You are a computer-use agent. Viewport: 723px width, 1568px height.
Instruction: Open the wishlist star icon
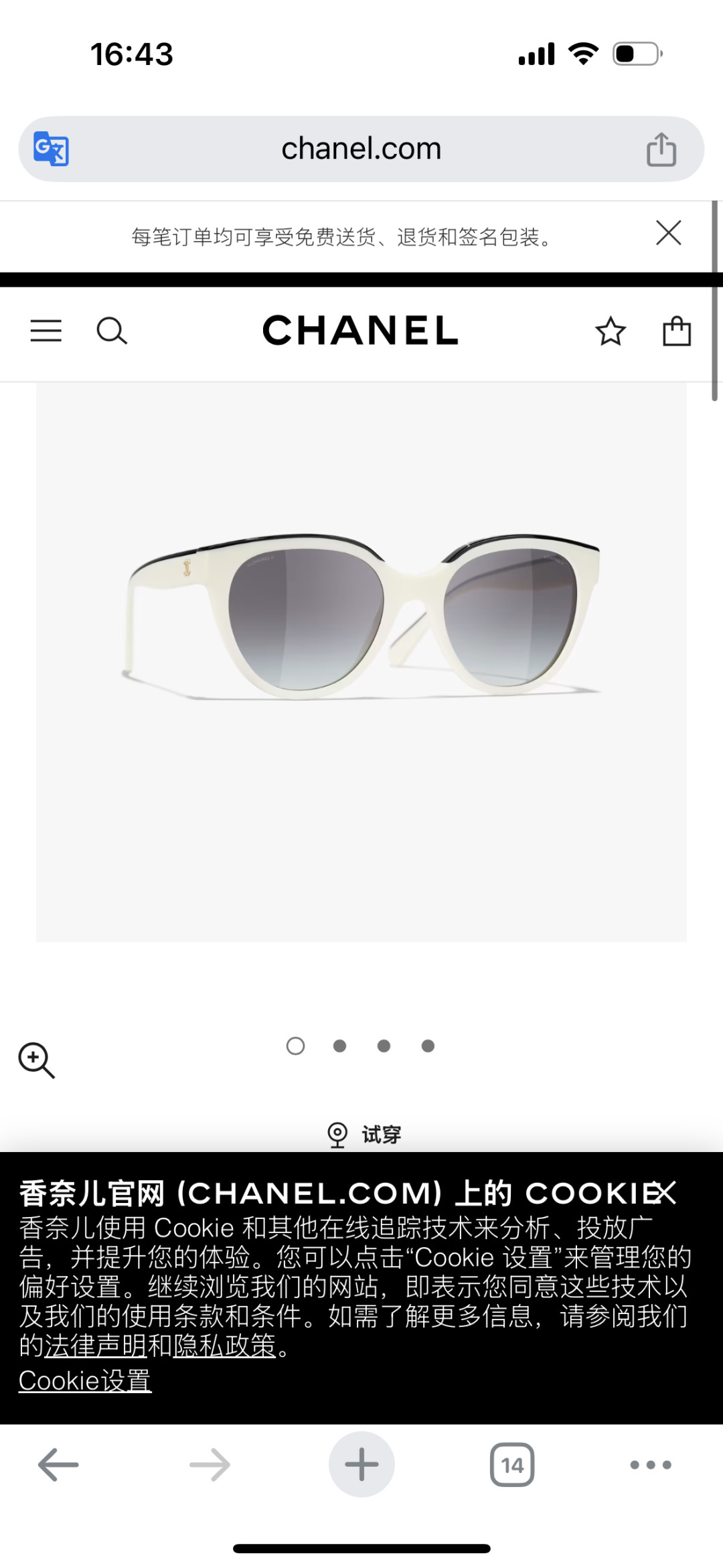pyautogui.click(x=611, y=331)
